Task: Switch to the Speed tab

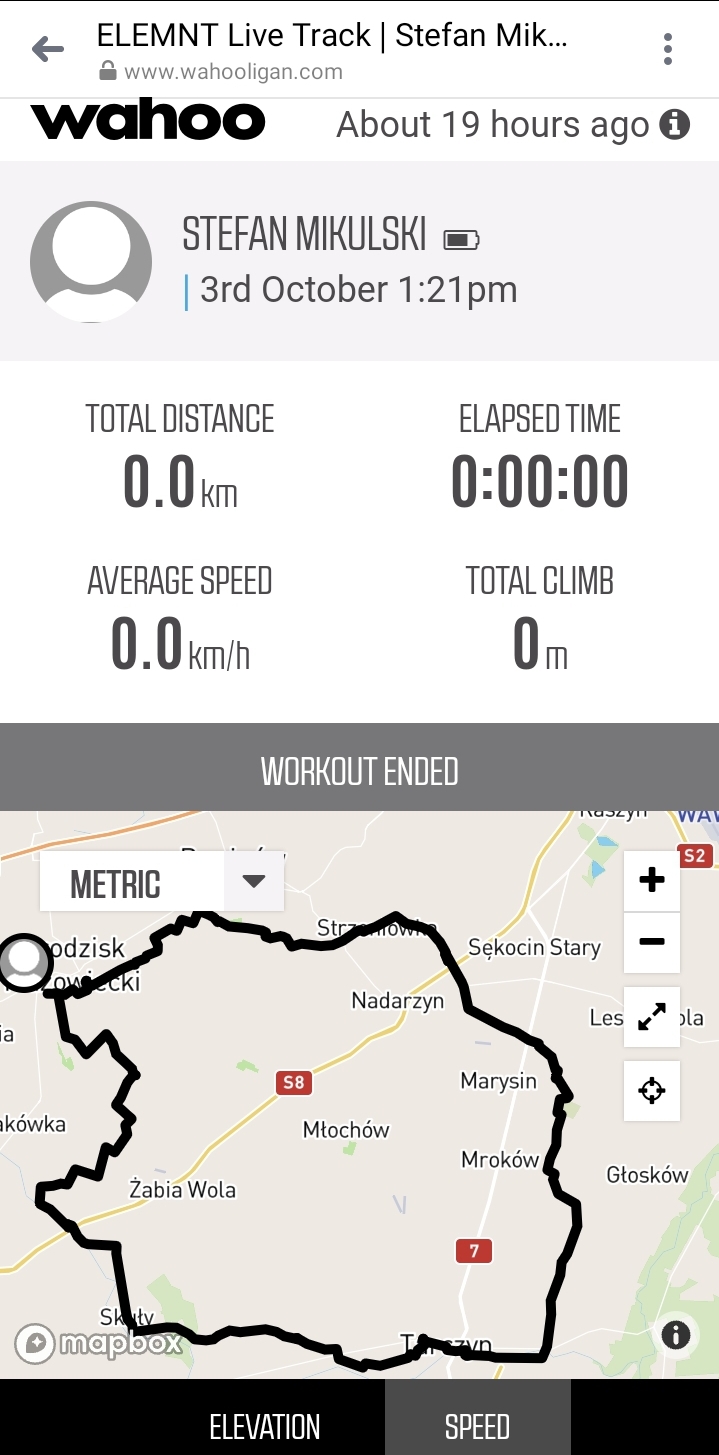Action: [477, 1426]
